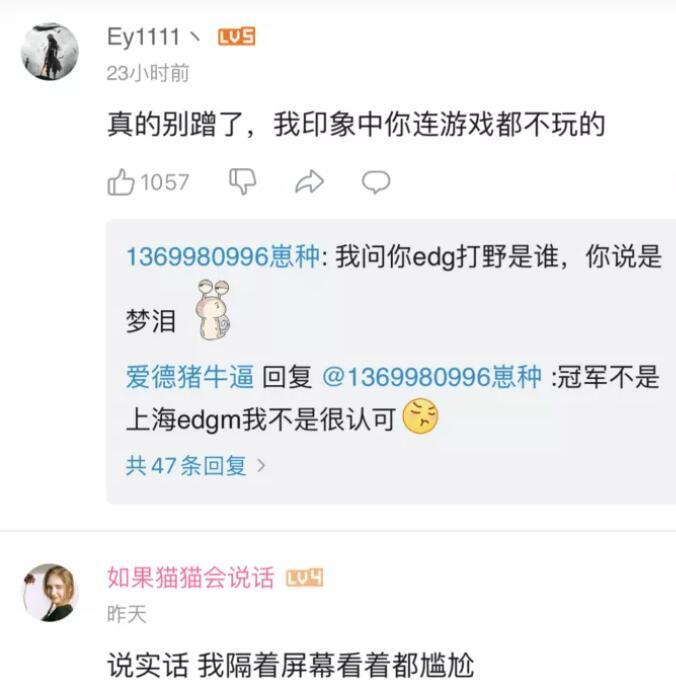The width and height of the screenshot is (676, 686).
Task: Reply to Ey1111's comment
Action: pyautogui.click(x=376, y=182)
